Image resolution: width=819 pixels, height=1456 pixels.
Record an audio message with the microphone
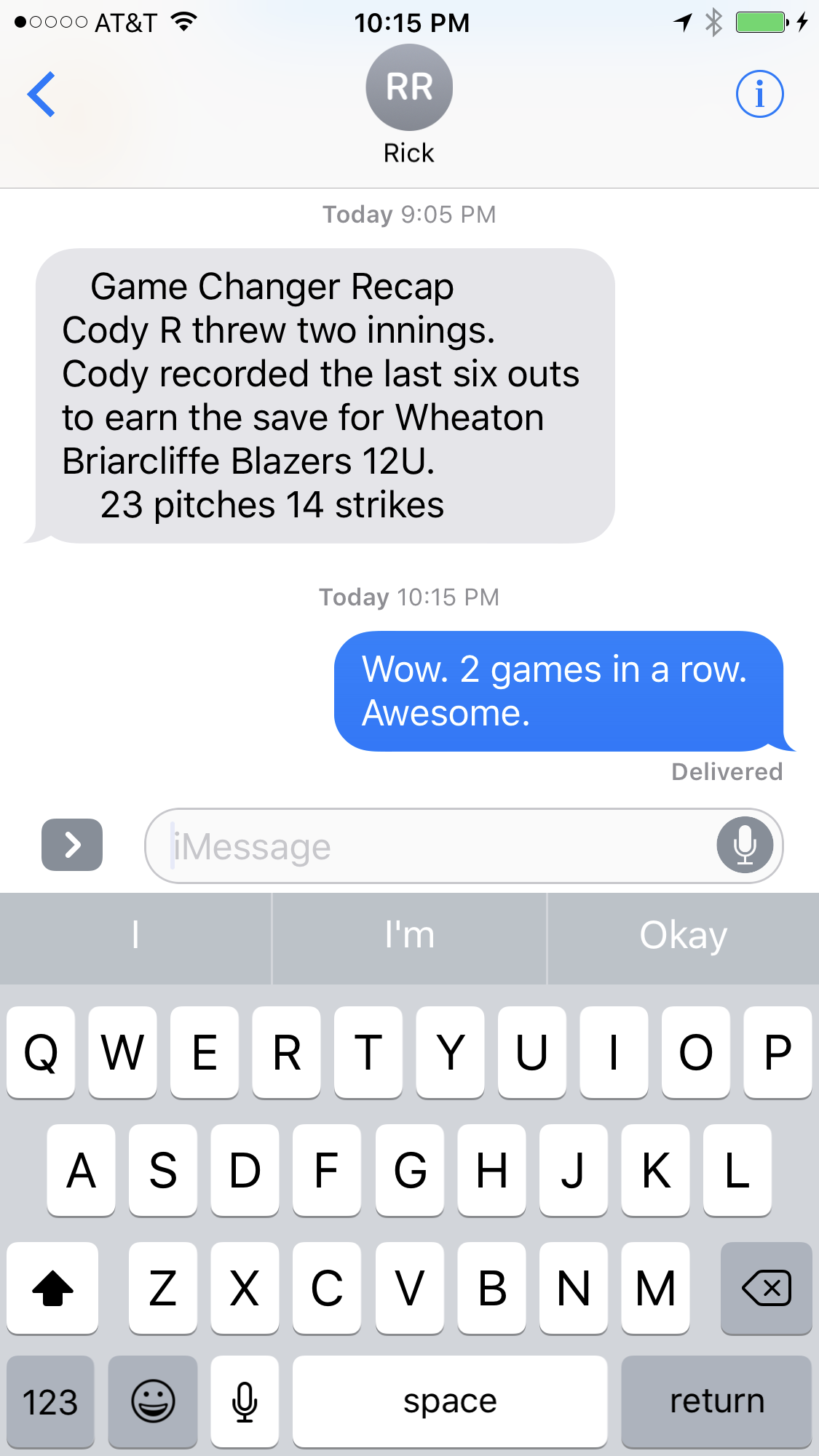(x=745, y=846)
